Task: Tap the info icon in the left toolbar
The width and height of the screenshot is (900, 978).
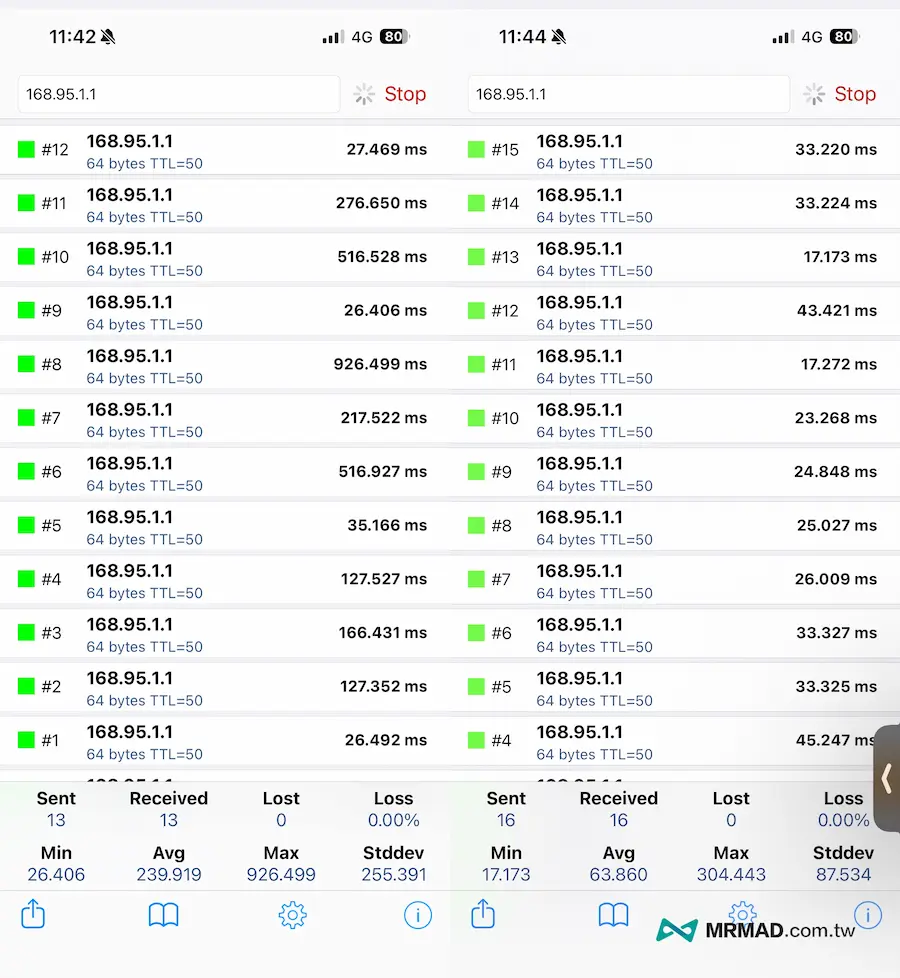Action: pos(418,915)
